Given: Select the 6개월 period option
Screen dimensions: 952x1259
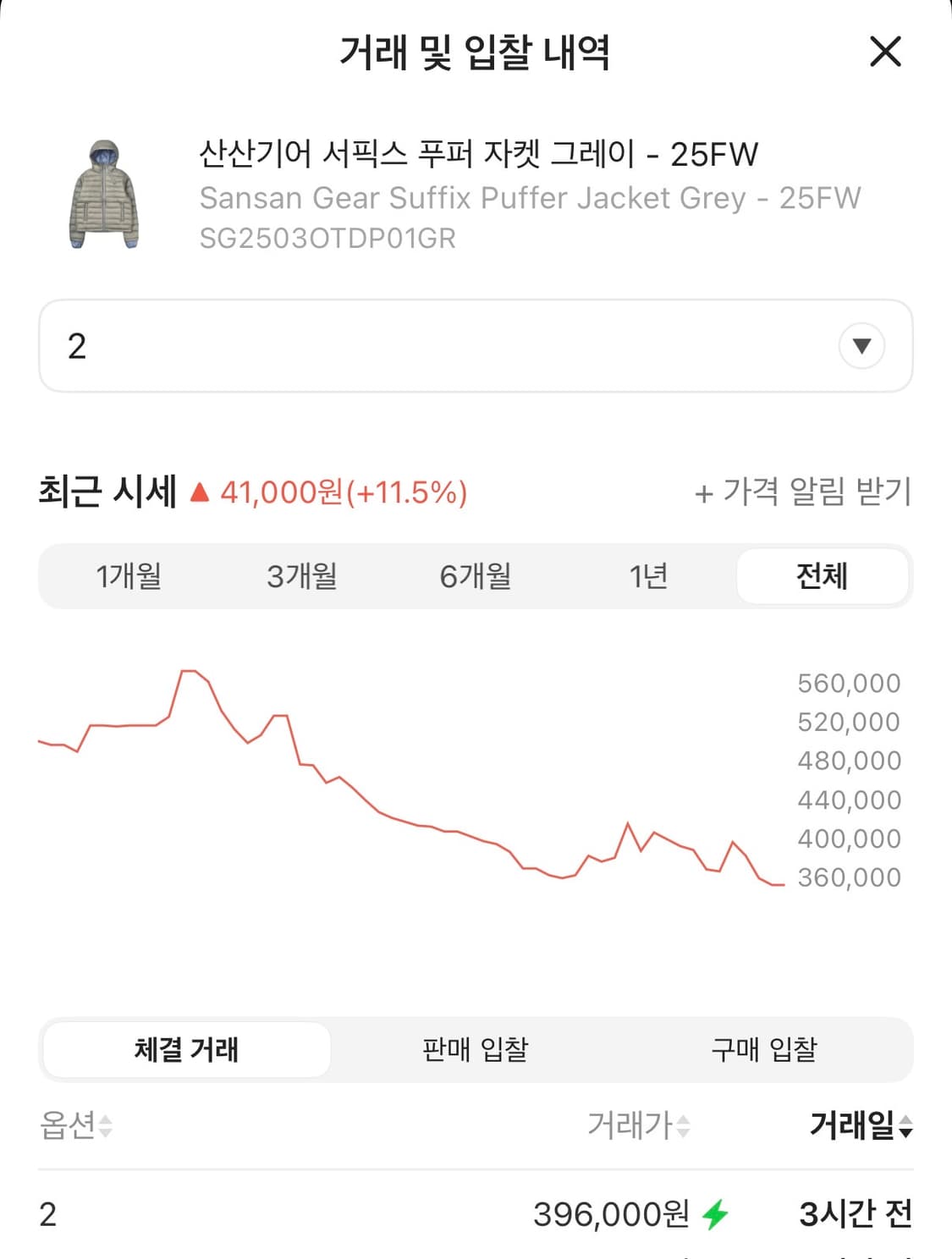Looking at the screenshot, I should click(476, 576).
